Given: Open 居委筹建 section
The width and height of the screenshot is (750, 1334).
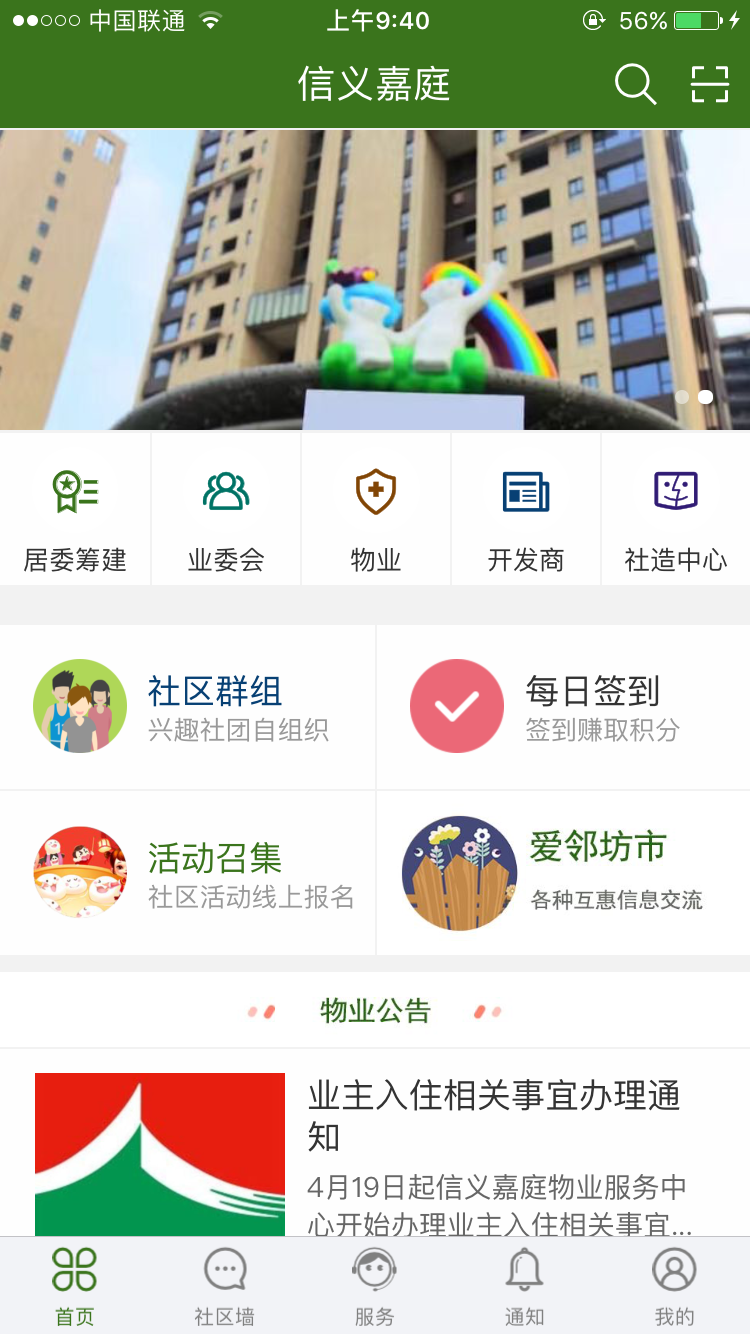Looking at the screenshot, I should point(75,509).
